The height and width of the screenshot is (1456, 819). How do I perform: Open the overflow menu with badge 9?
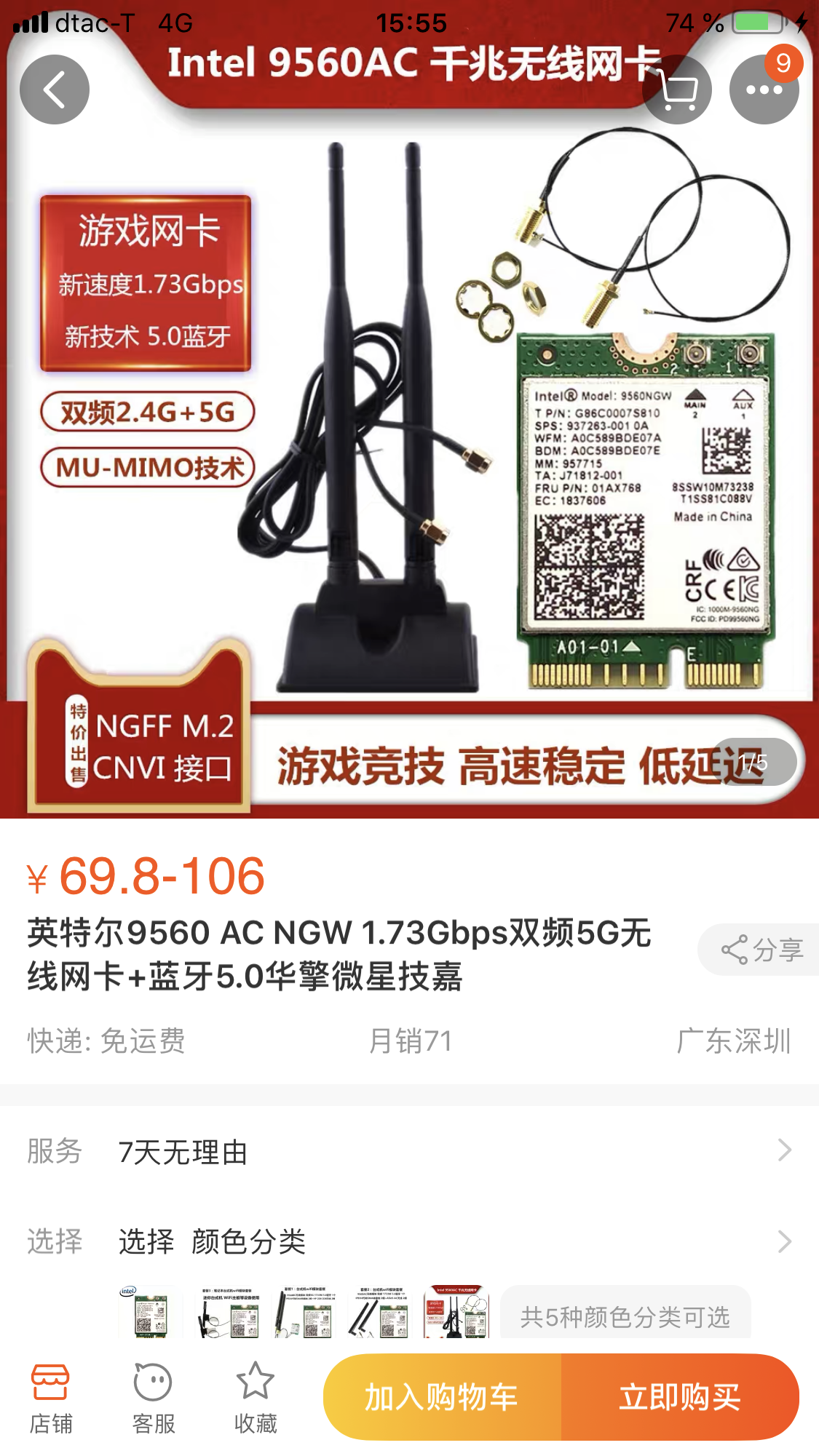coord(764,91)
